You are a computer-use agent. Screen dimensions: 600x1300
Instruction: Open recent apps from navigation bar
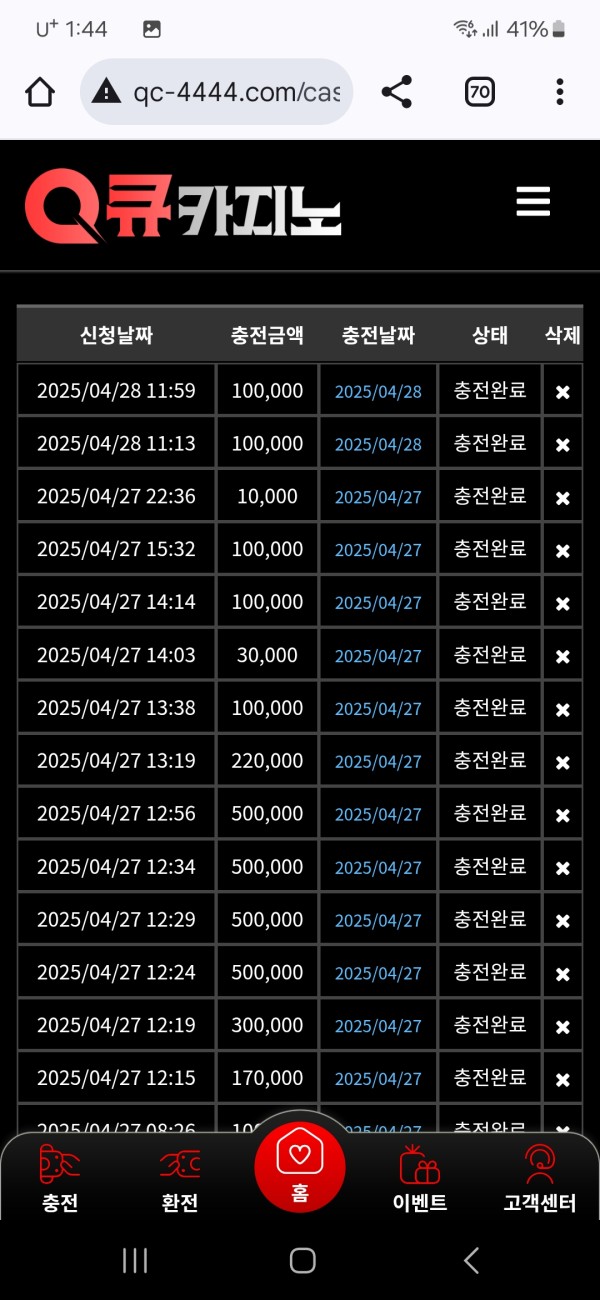[135, 1260]
